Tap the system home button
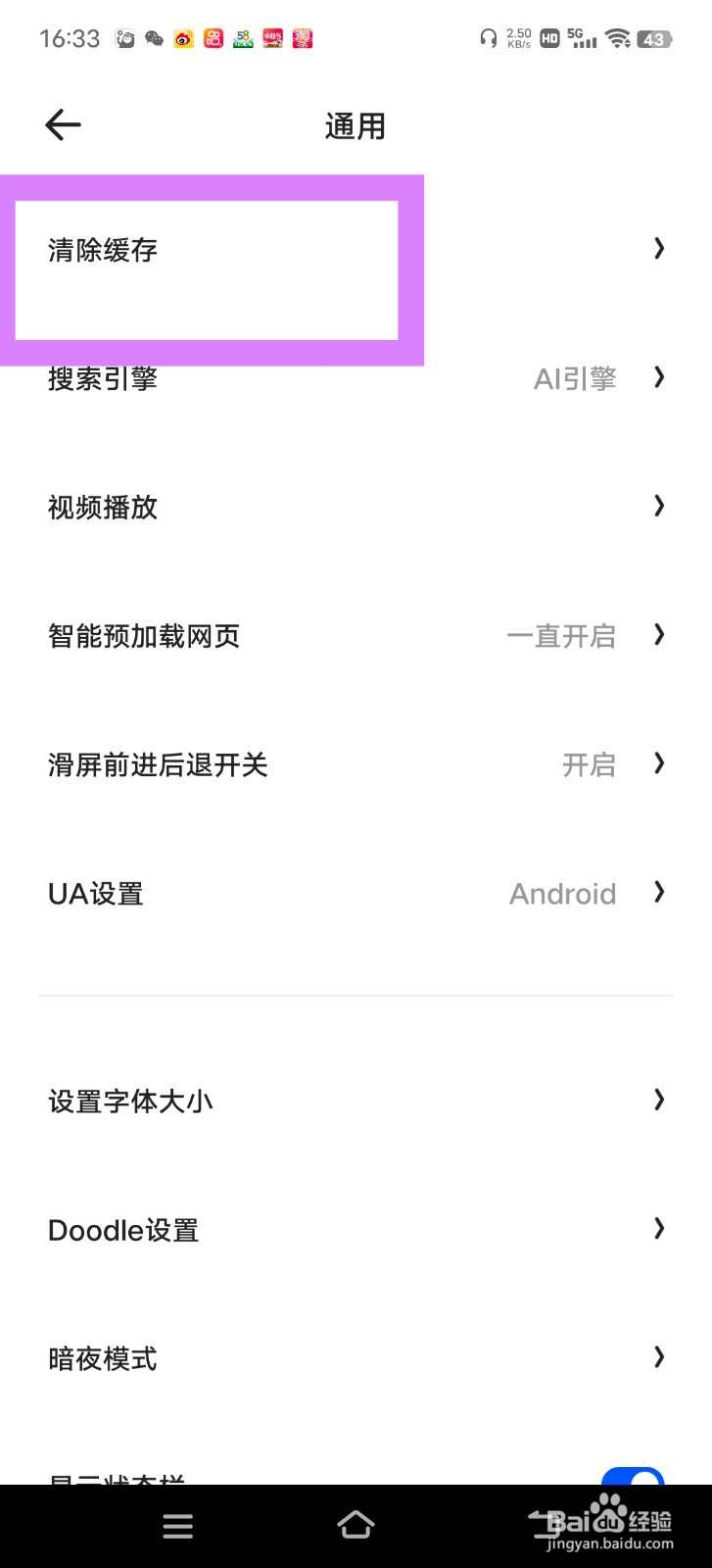Viewport: 712px width, 1568px height. [x=356, y=1525]
